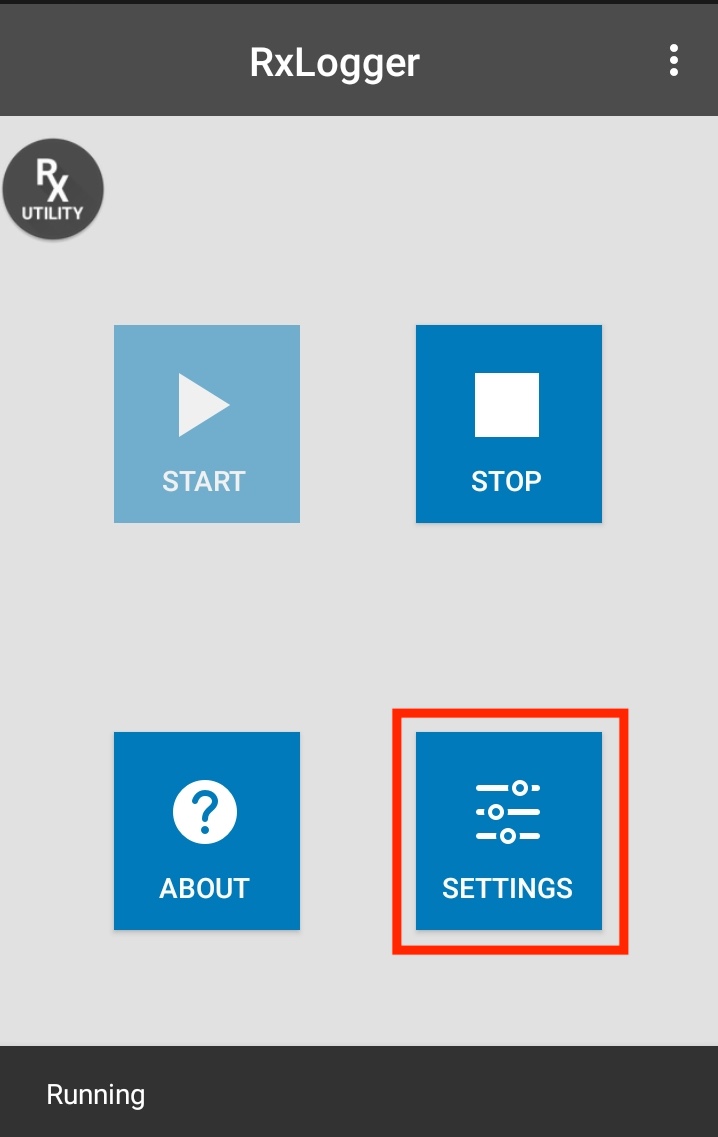Tap the START logging button
The width and height of the screenshot is (718, 1137).
tap(206, 424)
